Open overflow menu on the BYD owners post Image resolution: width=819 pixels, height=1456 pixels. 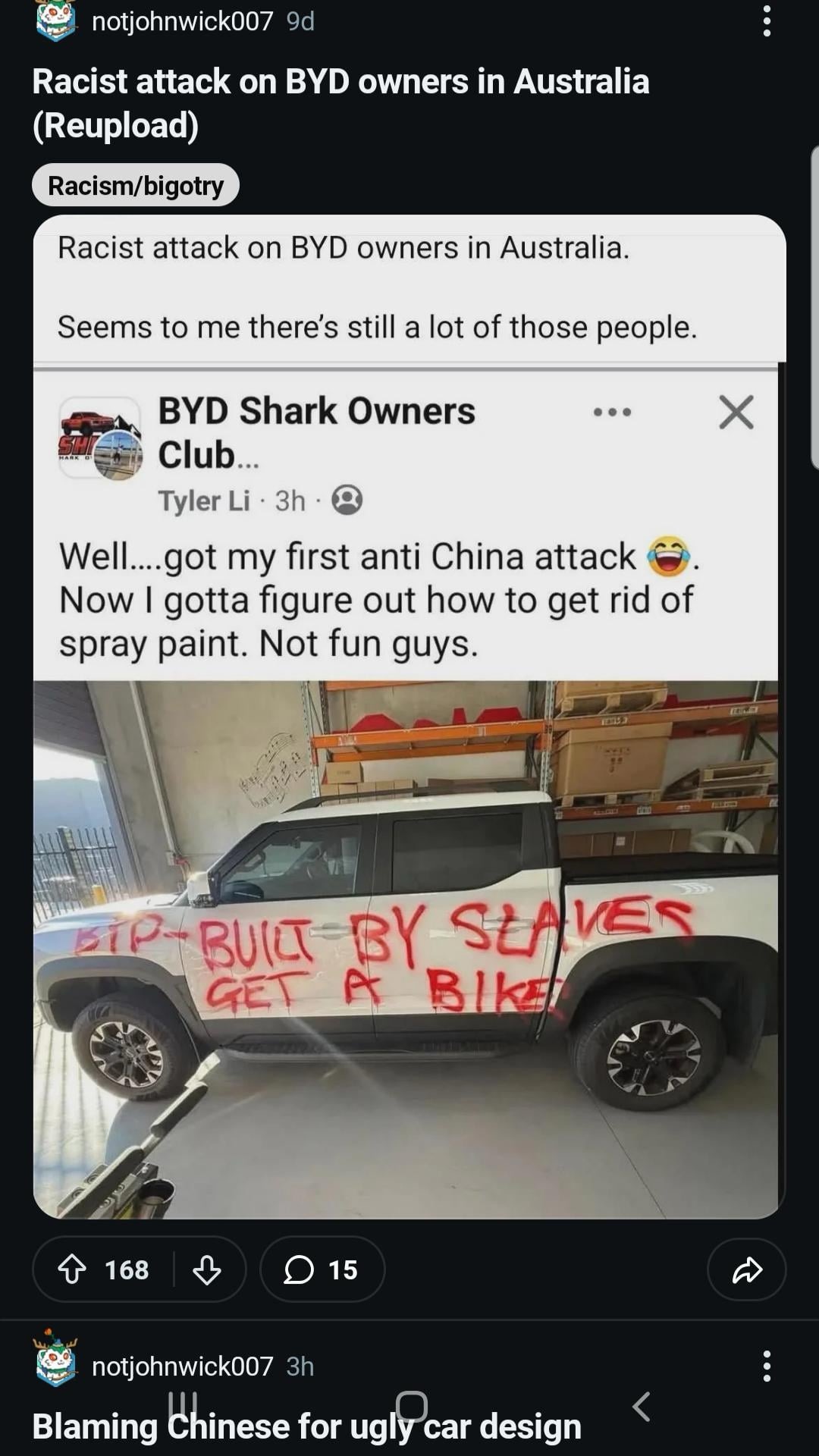tap(767, 21)
